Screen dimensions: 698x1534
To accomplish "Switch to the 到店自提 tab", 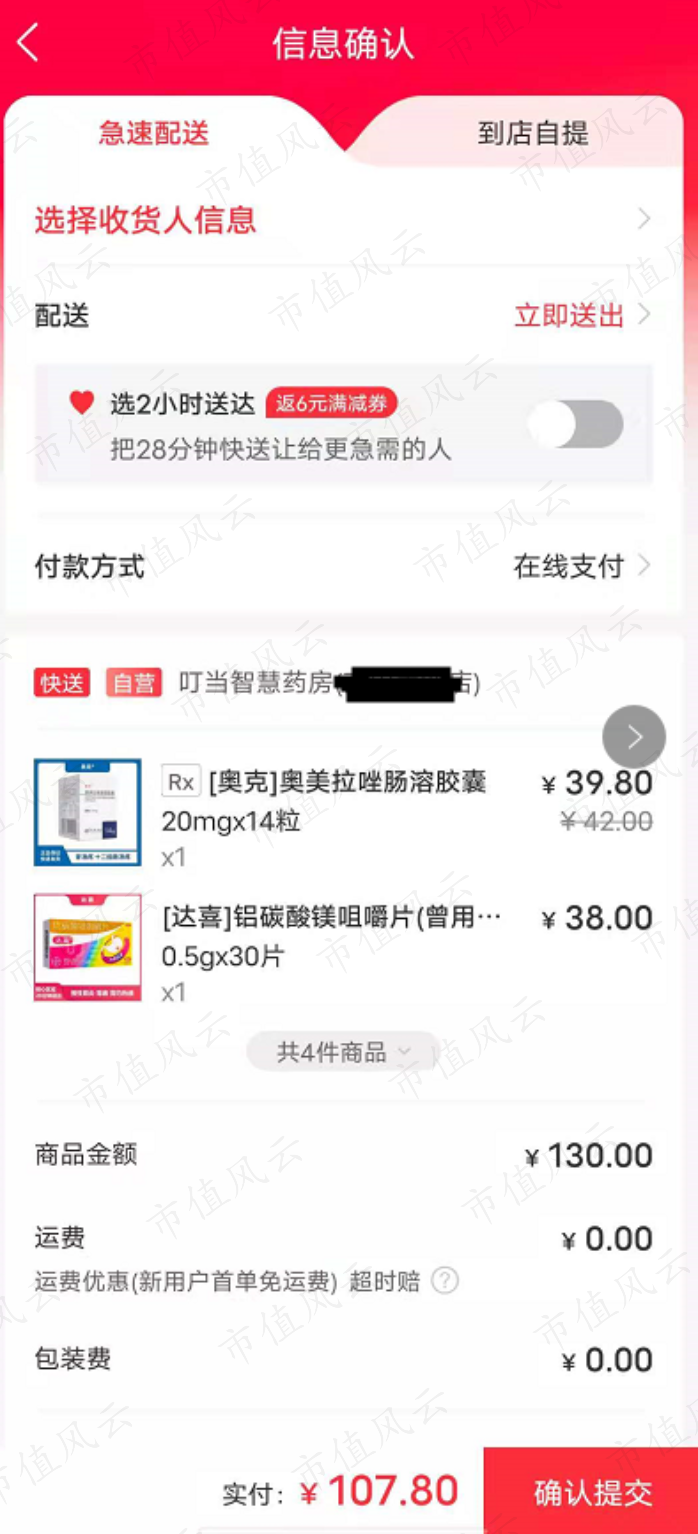I will coord(532,134).
